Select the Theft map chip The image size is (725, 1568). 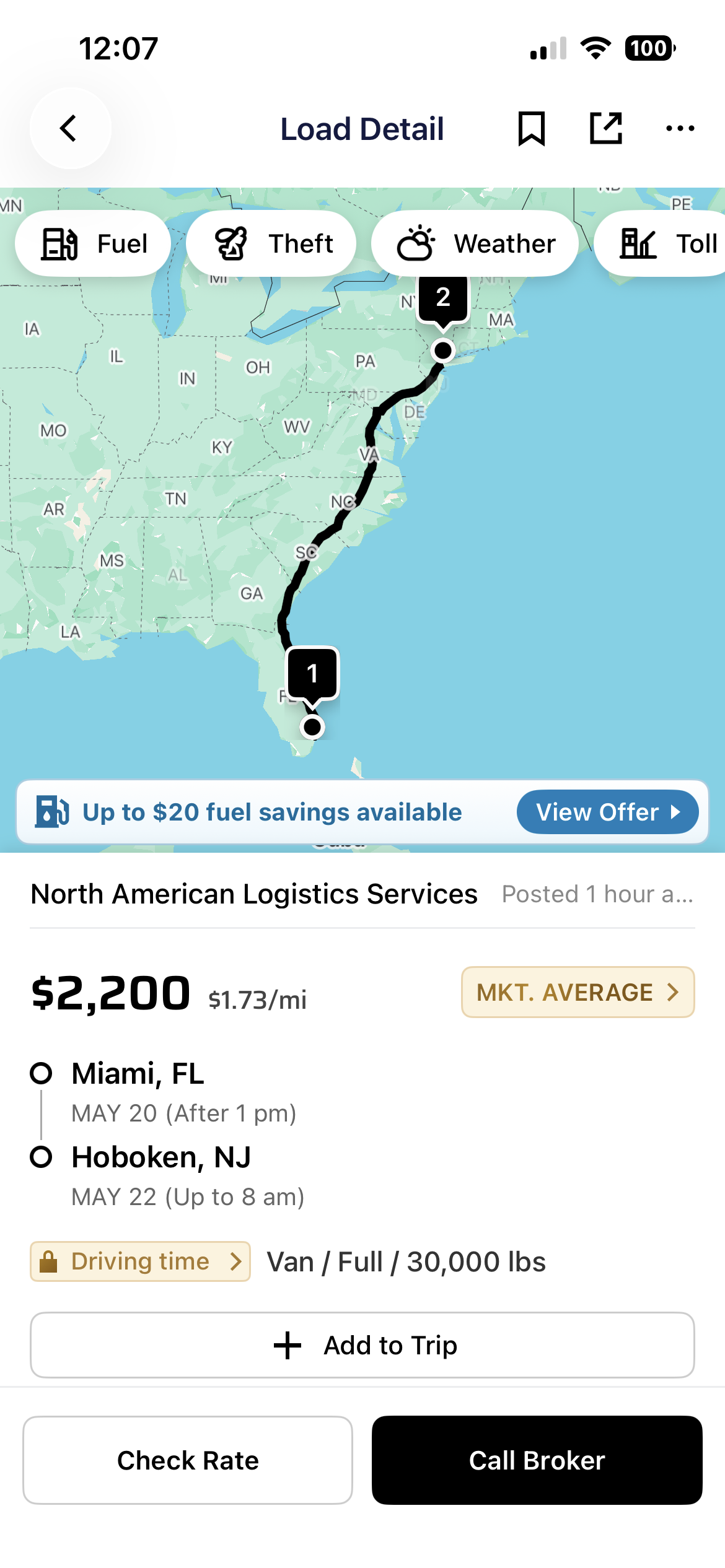tap(271, 243)
